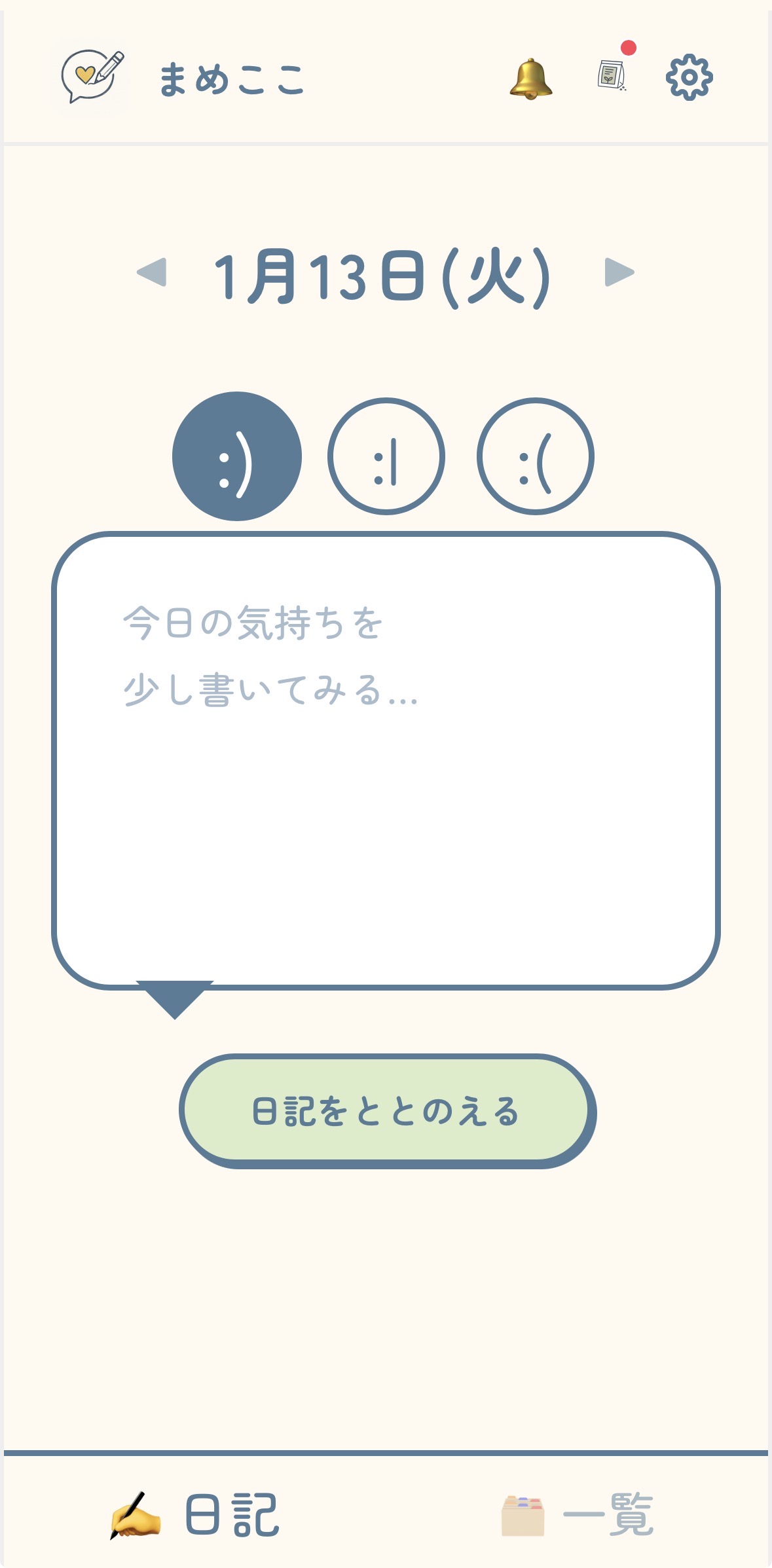This screenshot has height=1568, width=772.
Task: Click the まめここ app logo icon
Action: coord(92,74)
